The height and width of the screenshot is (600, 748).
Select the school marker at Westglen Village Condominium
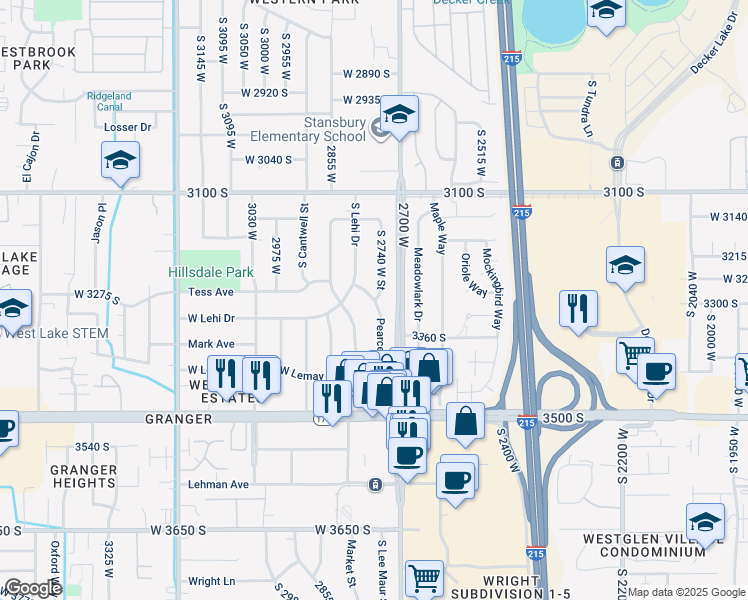pos(706,523)
